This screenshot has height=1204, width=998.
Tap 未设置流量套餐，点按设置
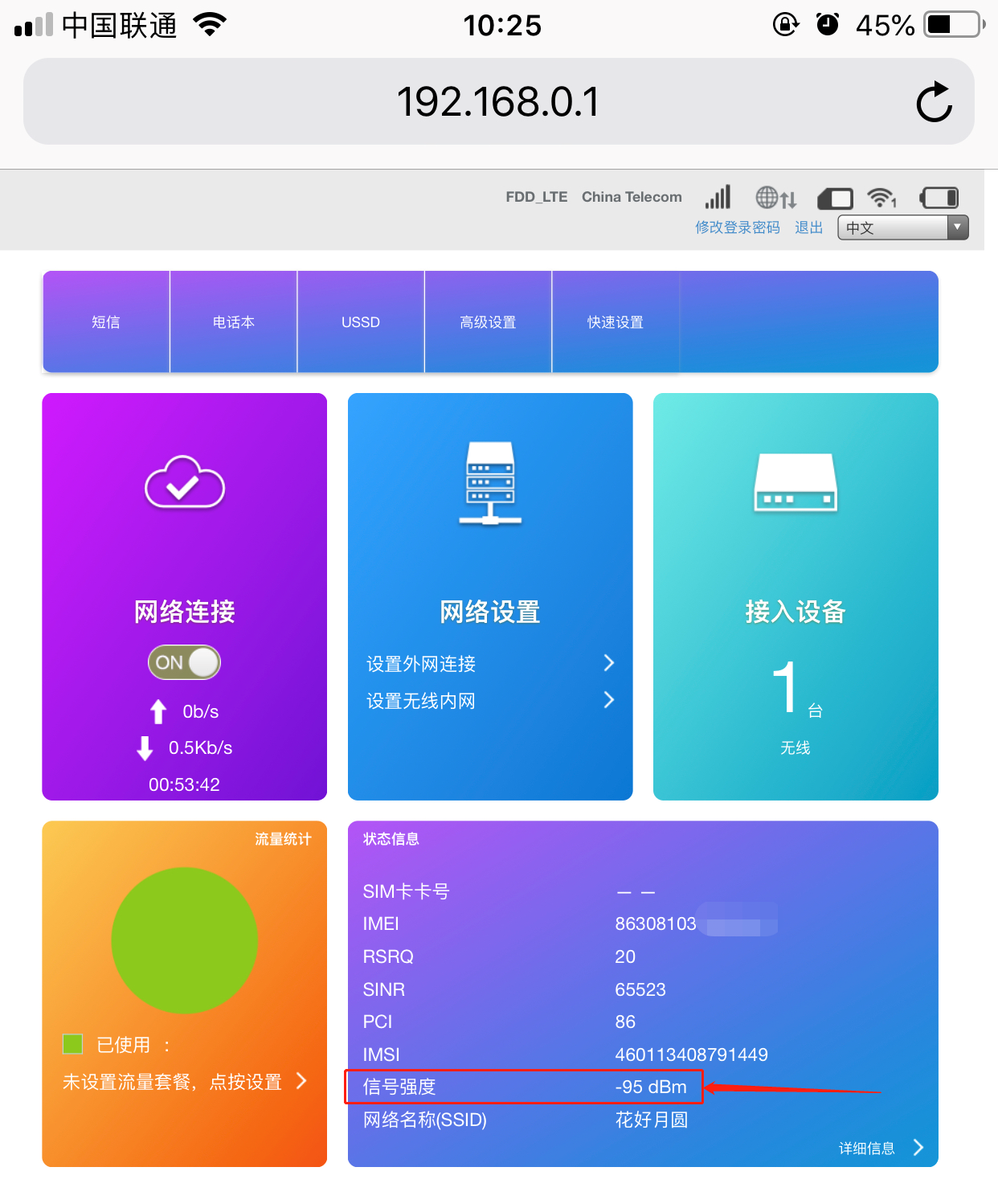tap(184, 1082)
